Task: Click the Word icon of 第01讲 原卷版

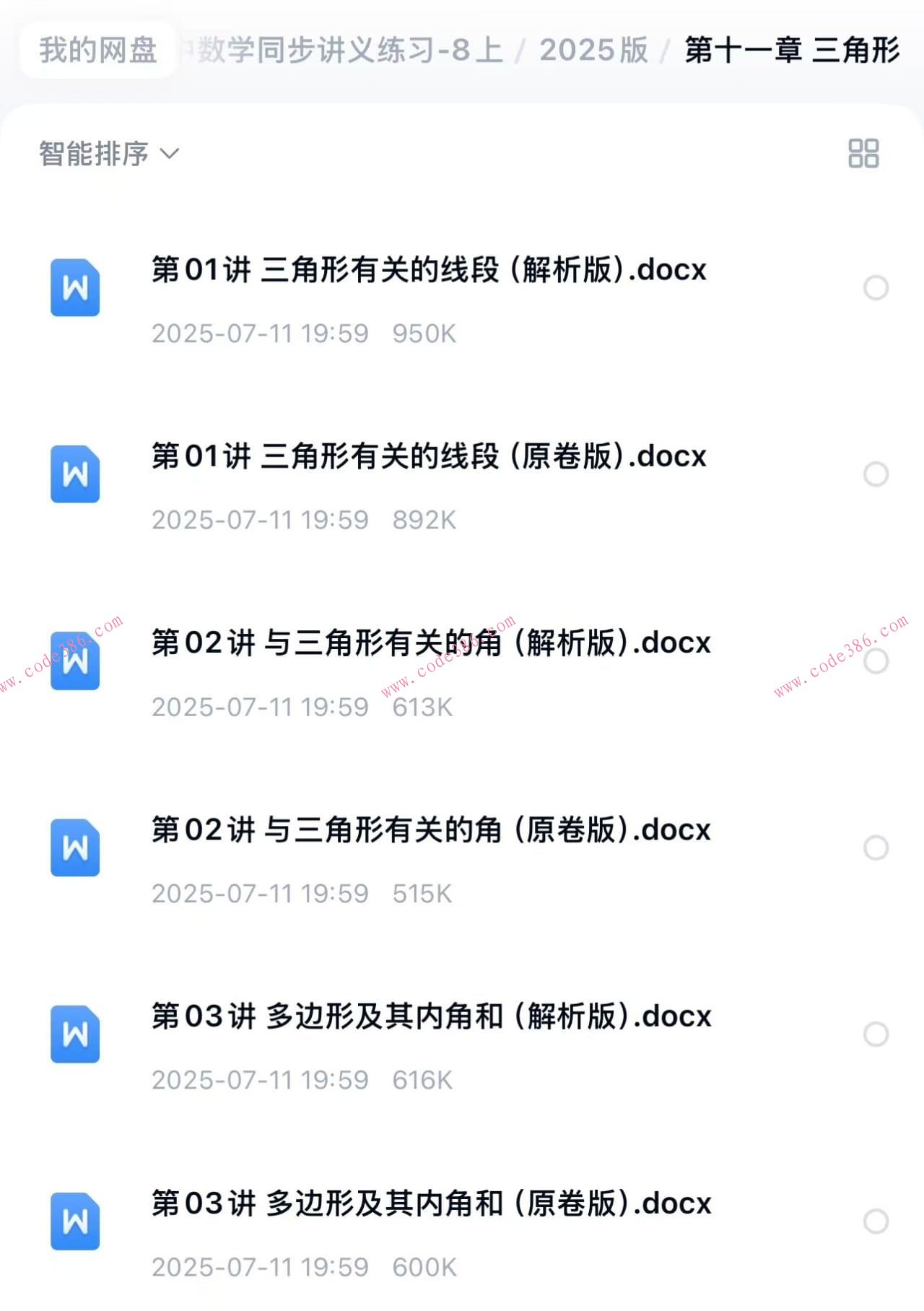Action: point(74,474)
